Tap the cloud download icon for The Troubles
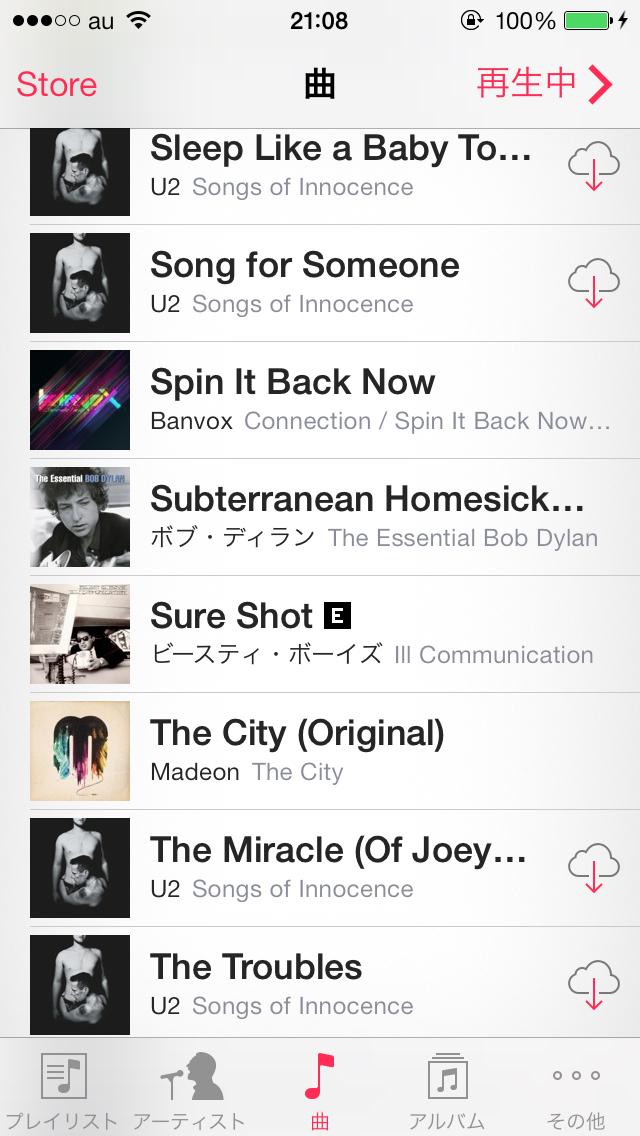Image resolution: width=640 pixels, height=1136 pixels. click(594, 986)
